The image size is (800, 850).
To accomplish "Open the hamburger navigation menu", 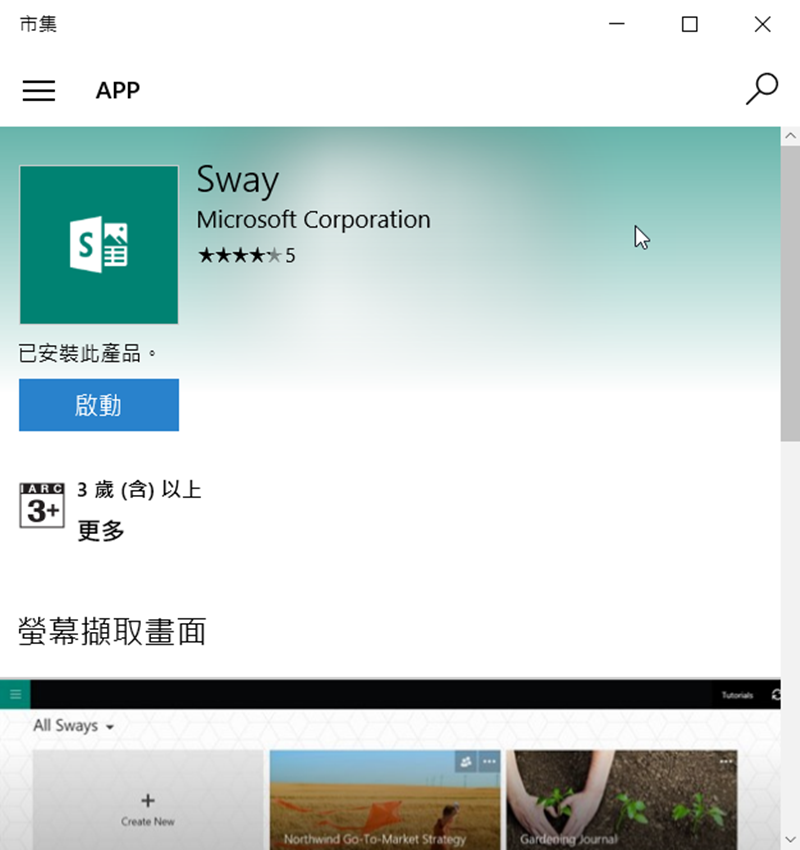I will click(x=39, y=90).
